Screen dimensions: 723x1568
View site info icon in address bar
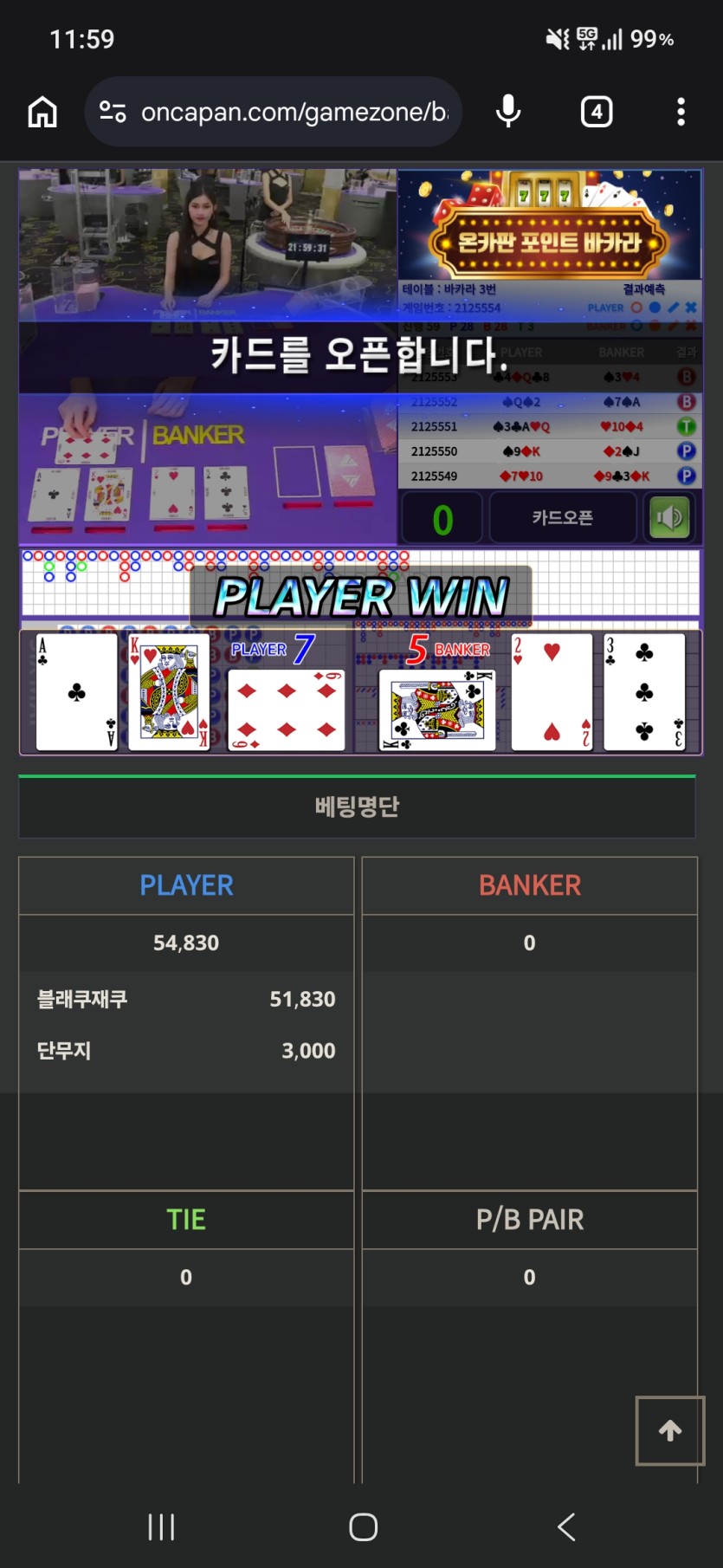click(113, 112)
